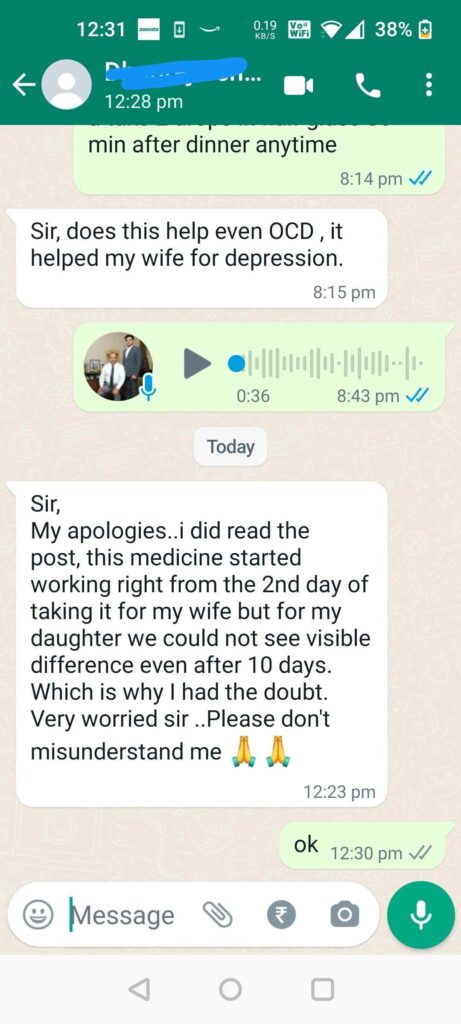This screenshot has width=461, height=1024.
Task: Open the rupee payment option
Action: coord(281,916)
